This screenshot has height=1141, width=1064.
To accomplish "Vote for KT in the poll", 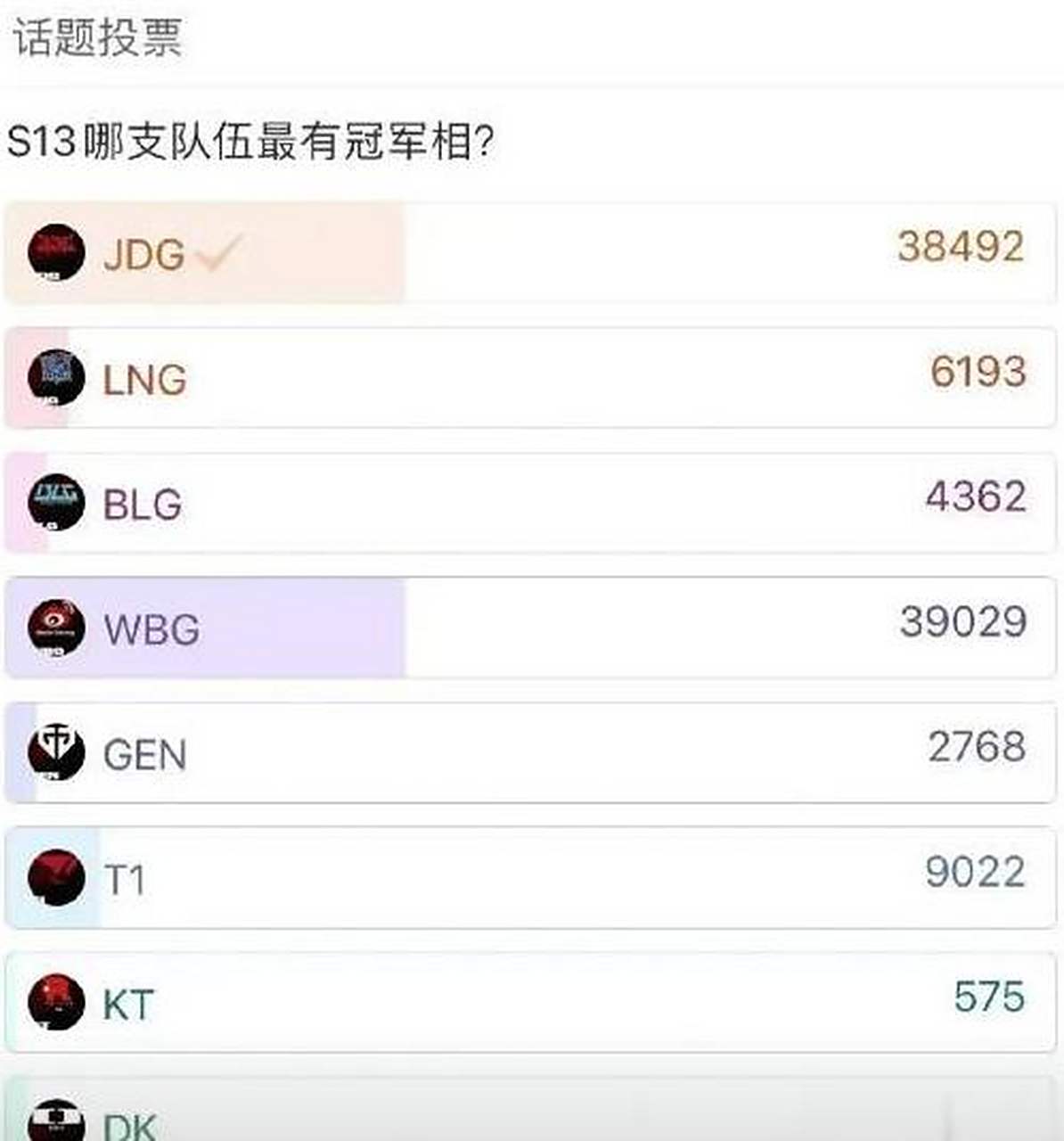I will pyautogui.click(x=530, y=1003).
